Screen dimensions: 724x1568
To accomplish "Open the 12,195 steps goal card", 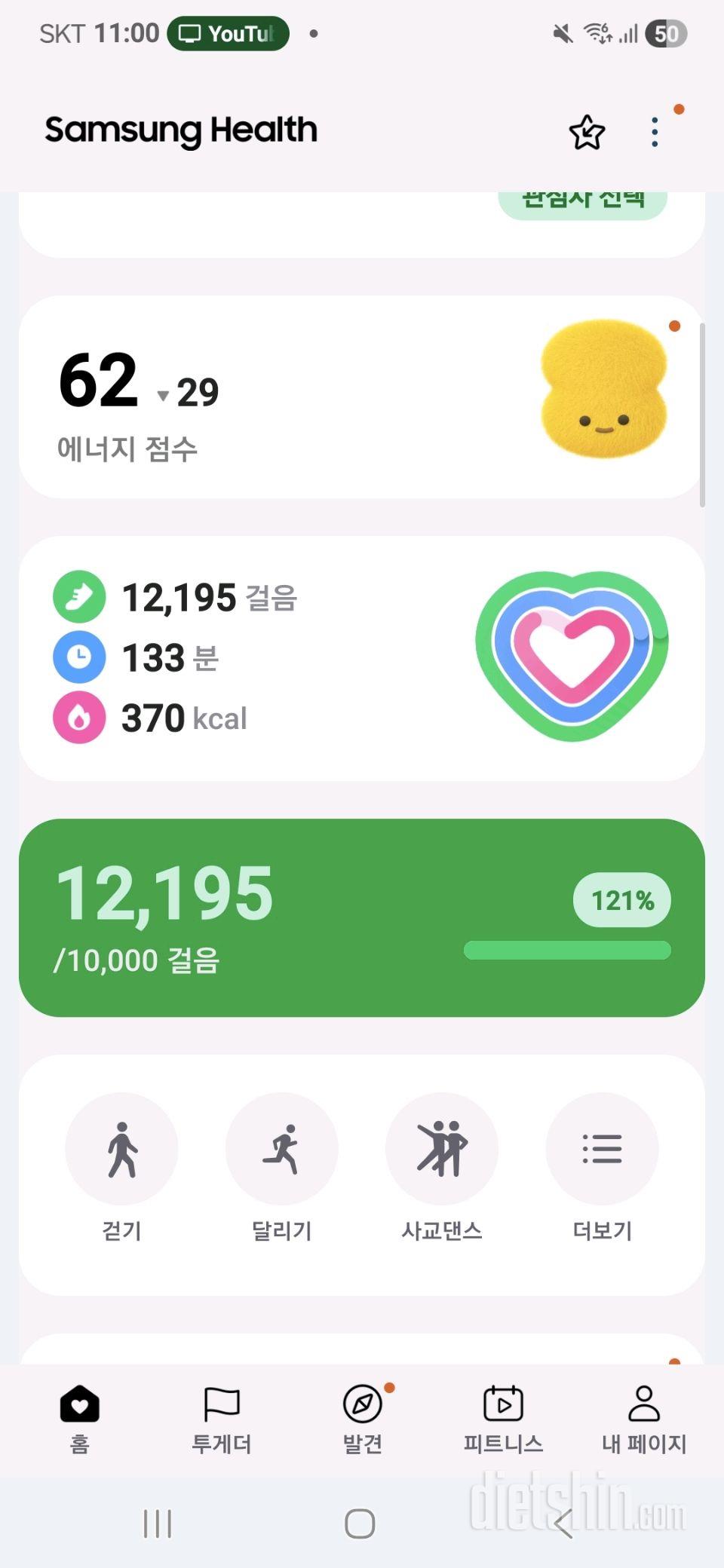I will coord(362,917).
